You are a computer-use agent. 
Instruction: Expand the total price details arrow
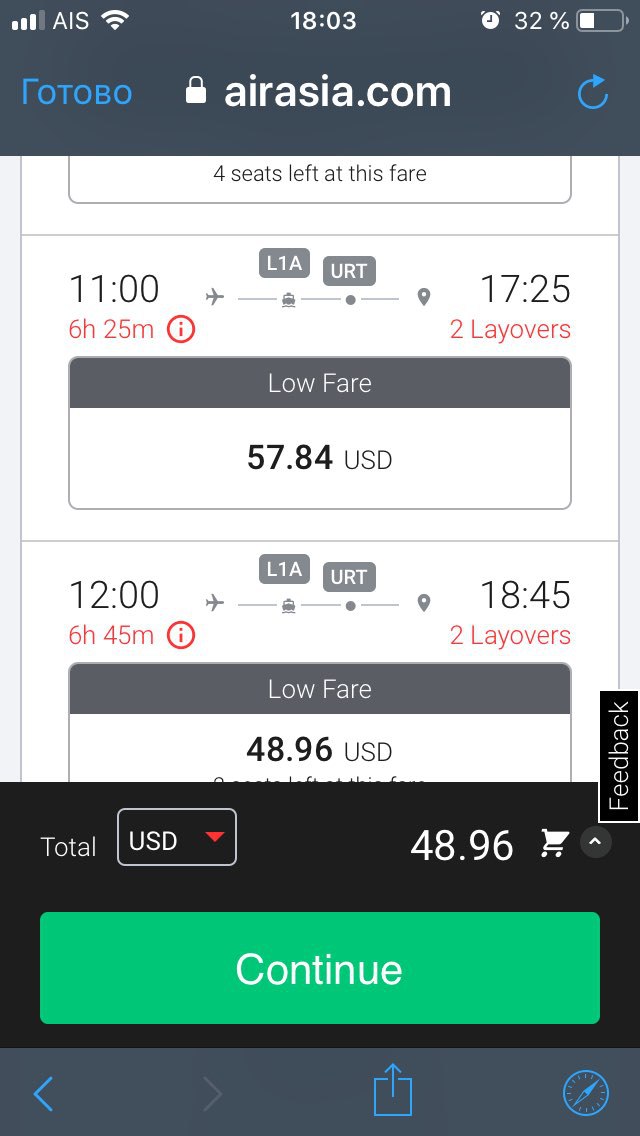click(x=596, y=843)
